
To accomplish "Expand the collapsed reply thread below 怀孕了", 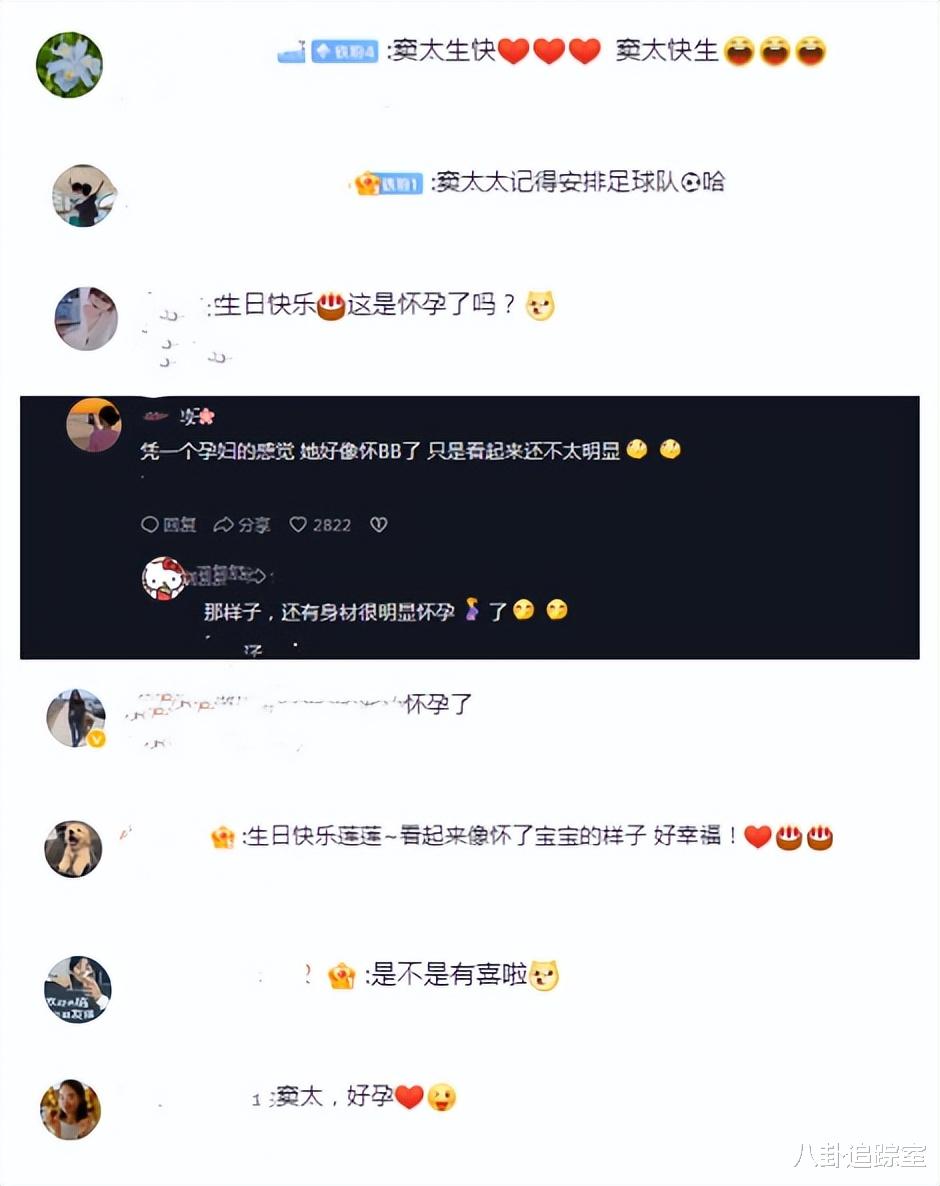I will (x=200, y=745).
